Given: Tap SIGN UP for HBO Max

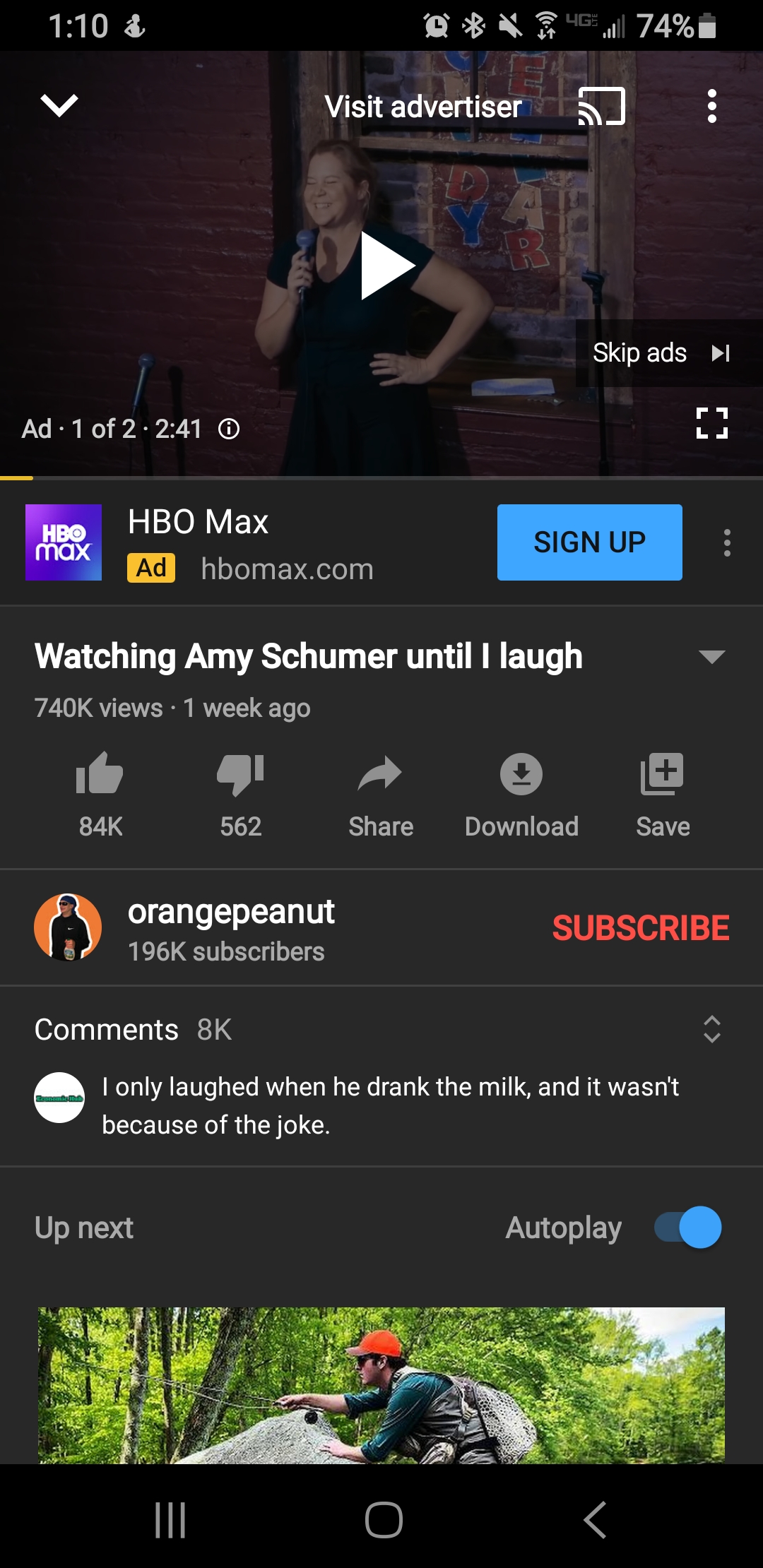Looking at the screenshot, I should pos(589,542).
